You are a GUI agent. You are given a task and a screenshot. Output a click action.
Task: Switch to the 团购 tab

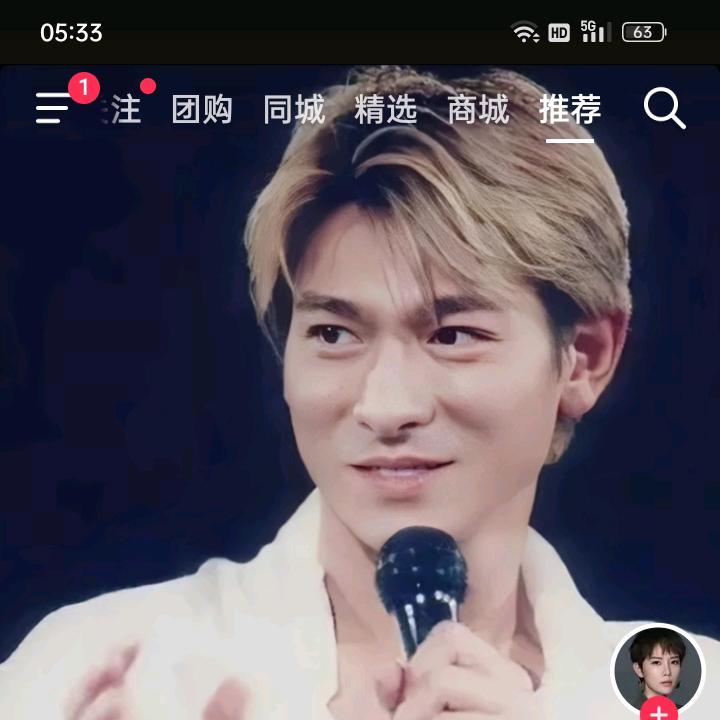[202, 109]
